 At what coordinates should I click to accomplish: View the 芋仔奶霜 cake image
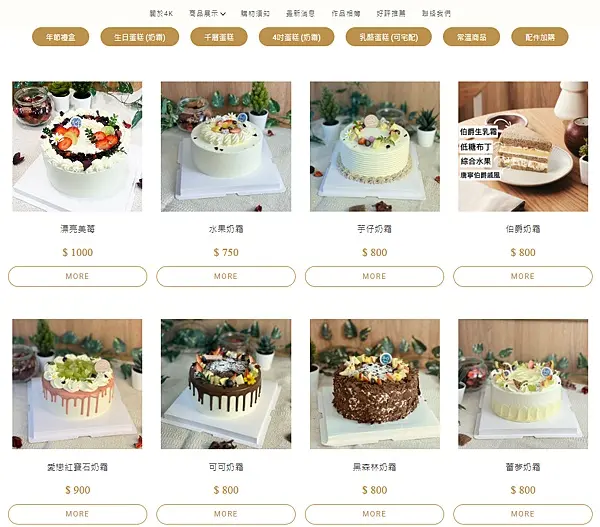pos(375,146)
